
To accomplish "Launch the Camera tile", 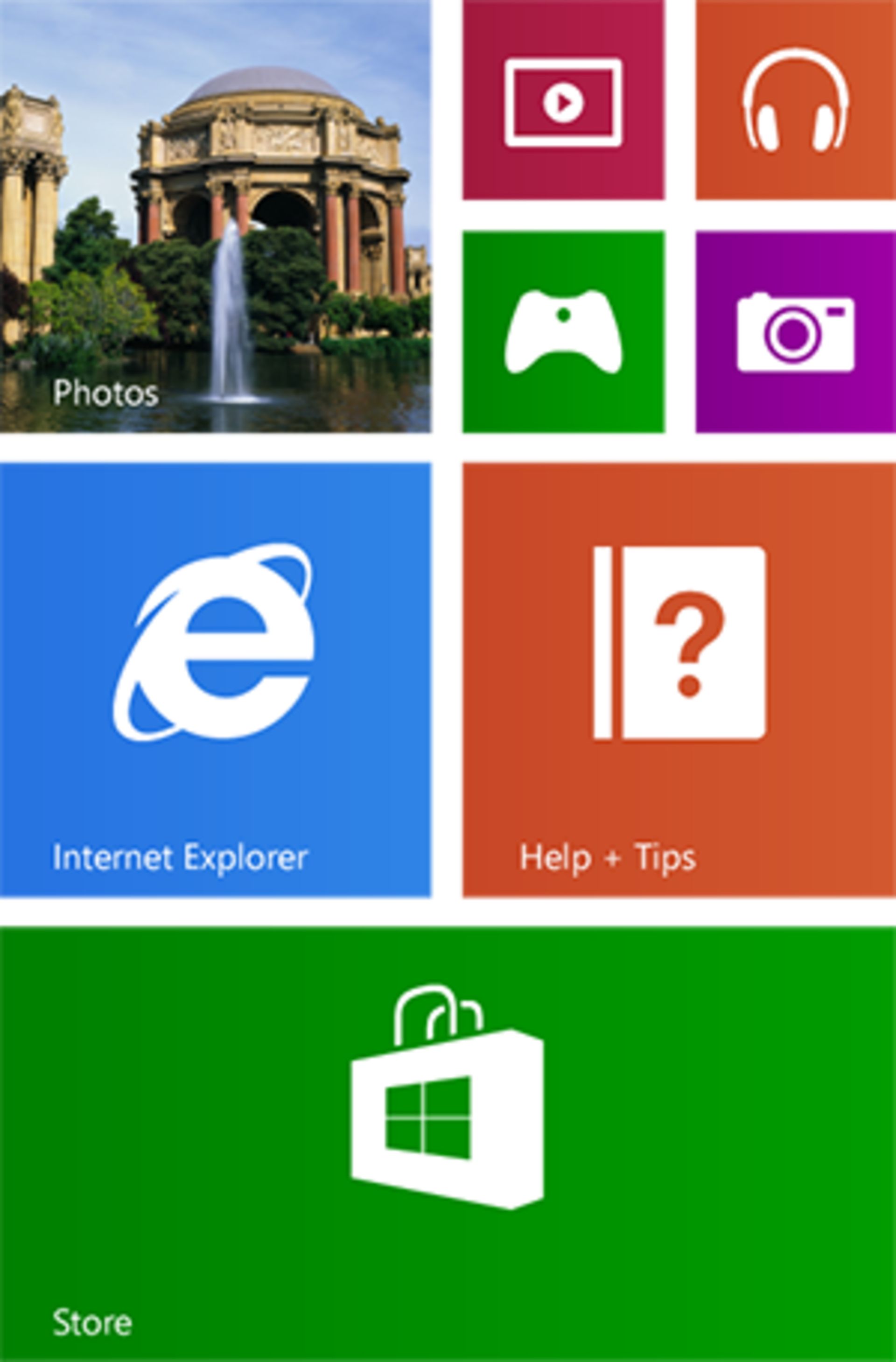I will pyautogui.click(x=795, y=332).
